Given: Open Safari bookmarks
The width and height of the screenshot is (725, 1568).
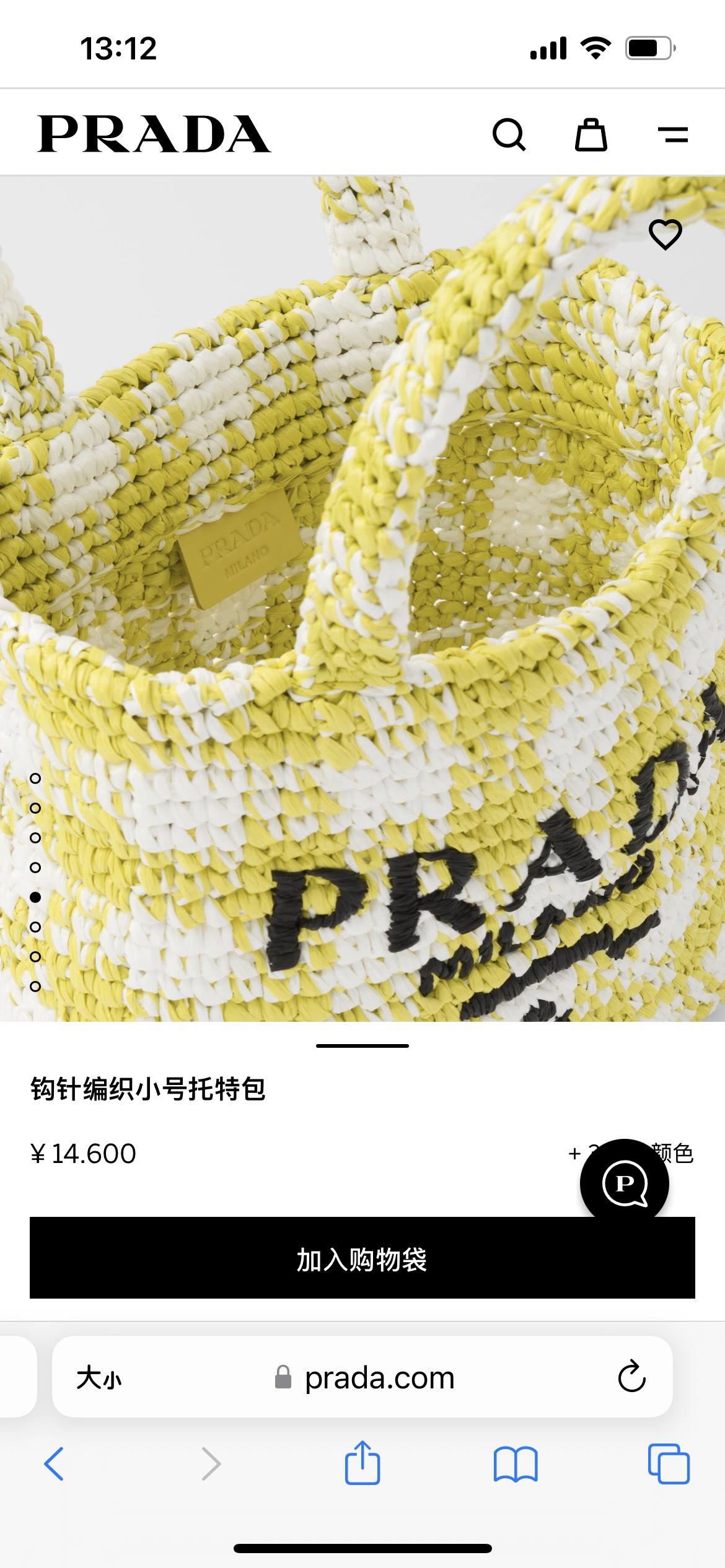Looking at the screenshot, I should pyautogui.click(x=516, y=1465).
